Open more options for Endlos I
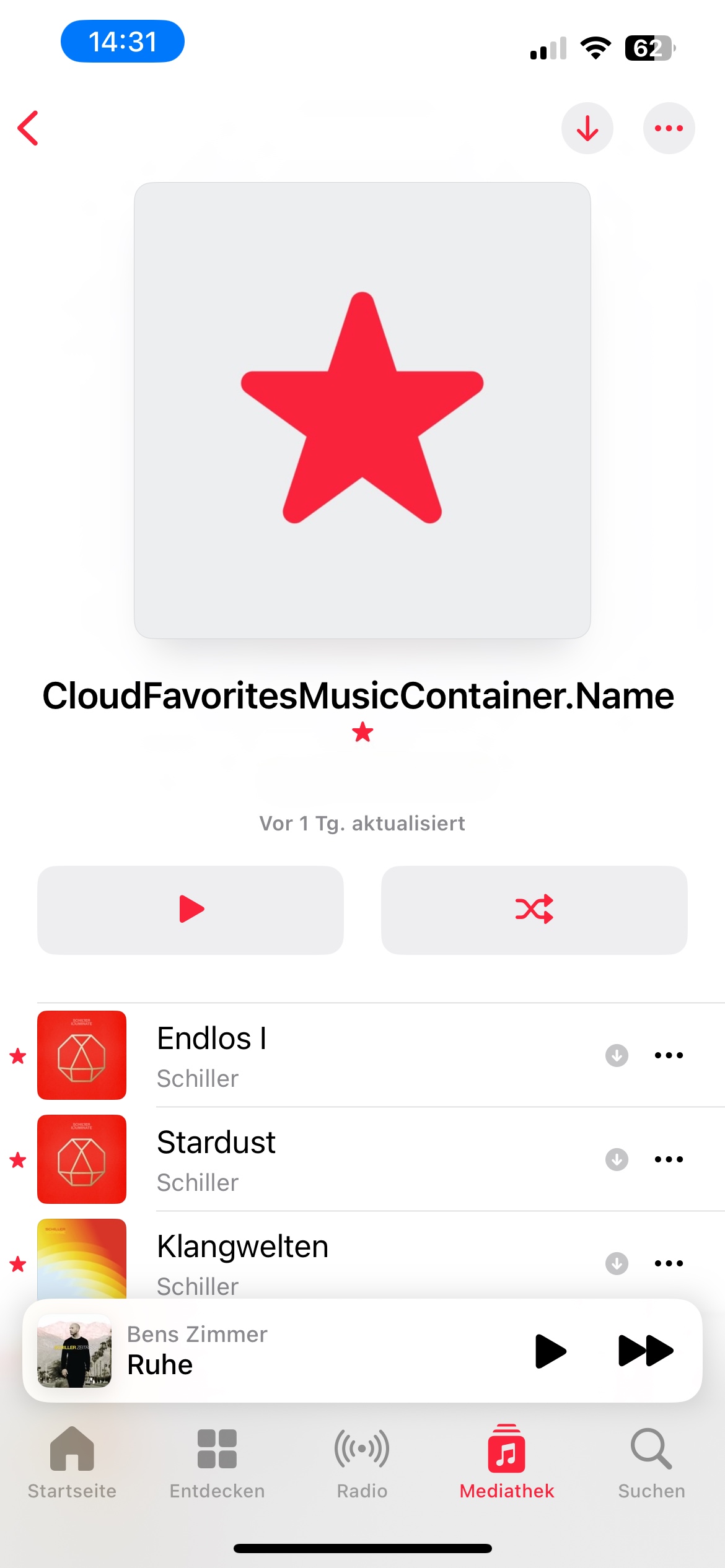725x1568 pixels. coord(669,1055)
